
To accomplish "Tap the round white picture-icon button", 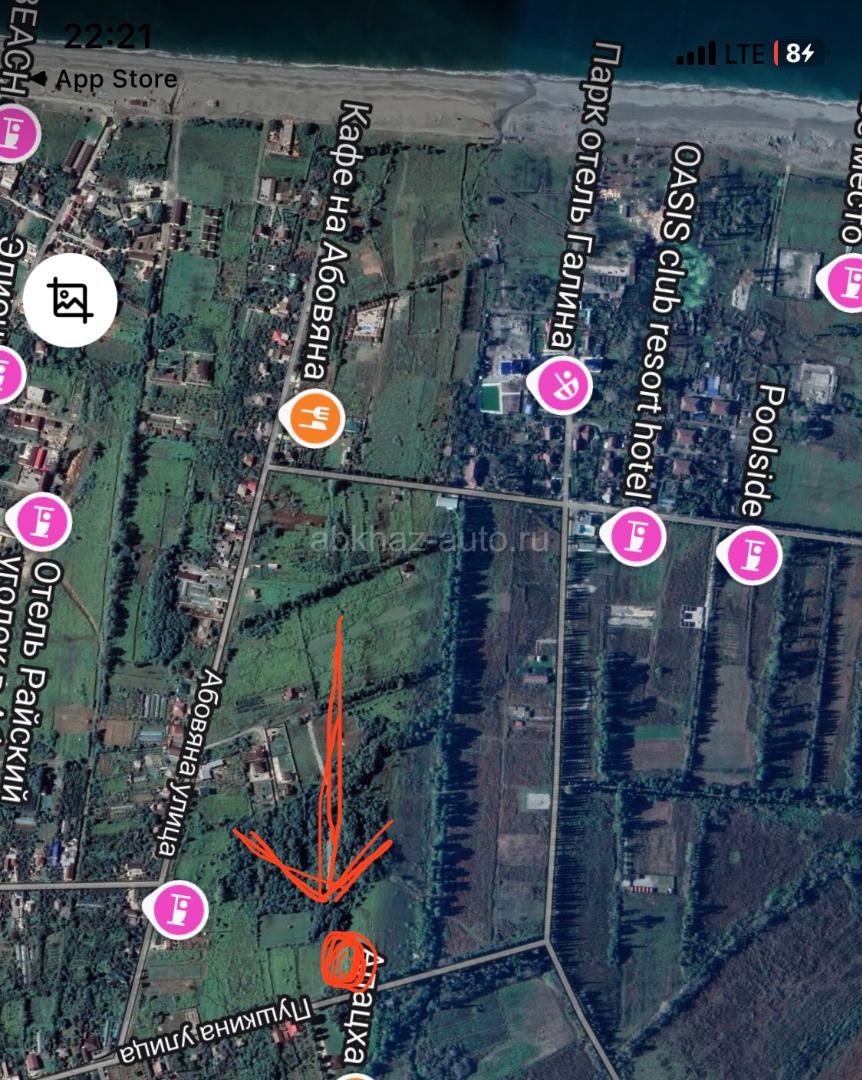I will tap(70, 299).
